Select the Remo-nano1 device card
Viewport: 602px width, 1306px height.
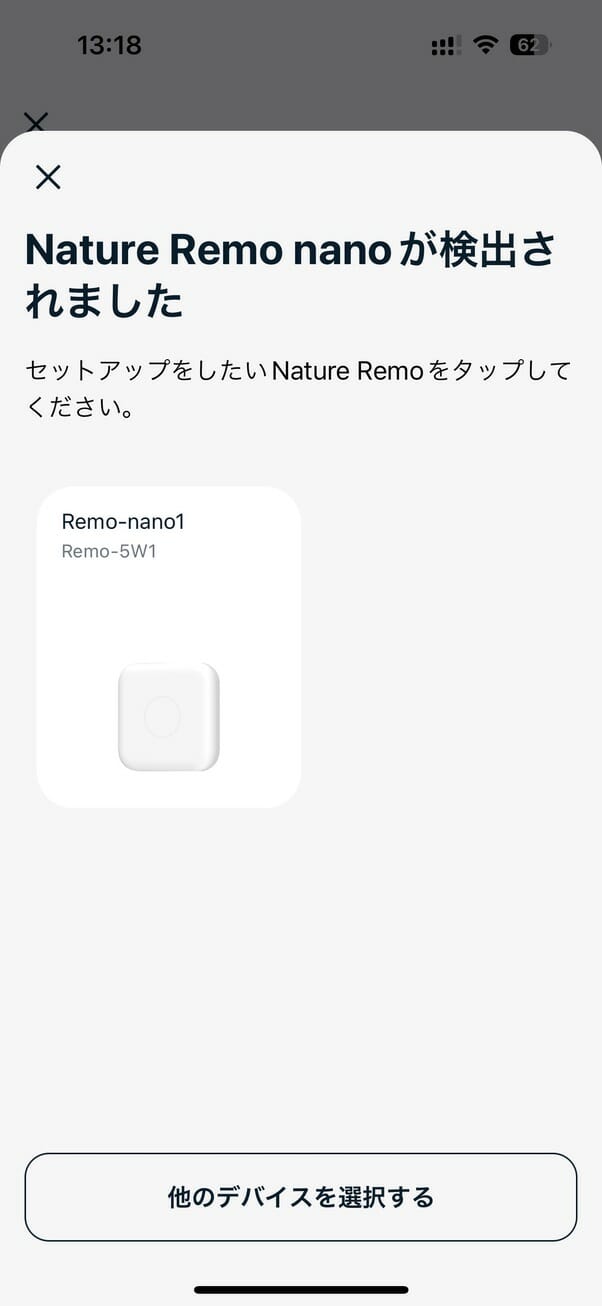pos(168,646)
